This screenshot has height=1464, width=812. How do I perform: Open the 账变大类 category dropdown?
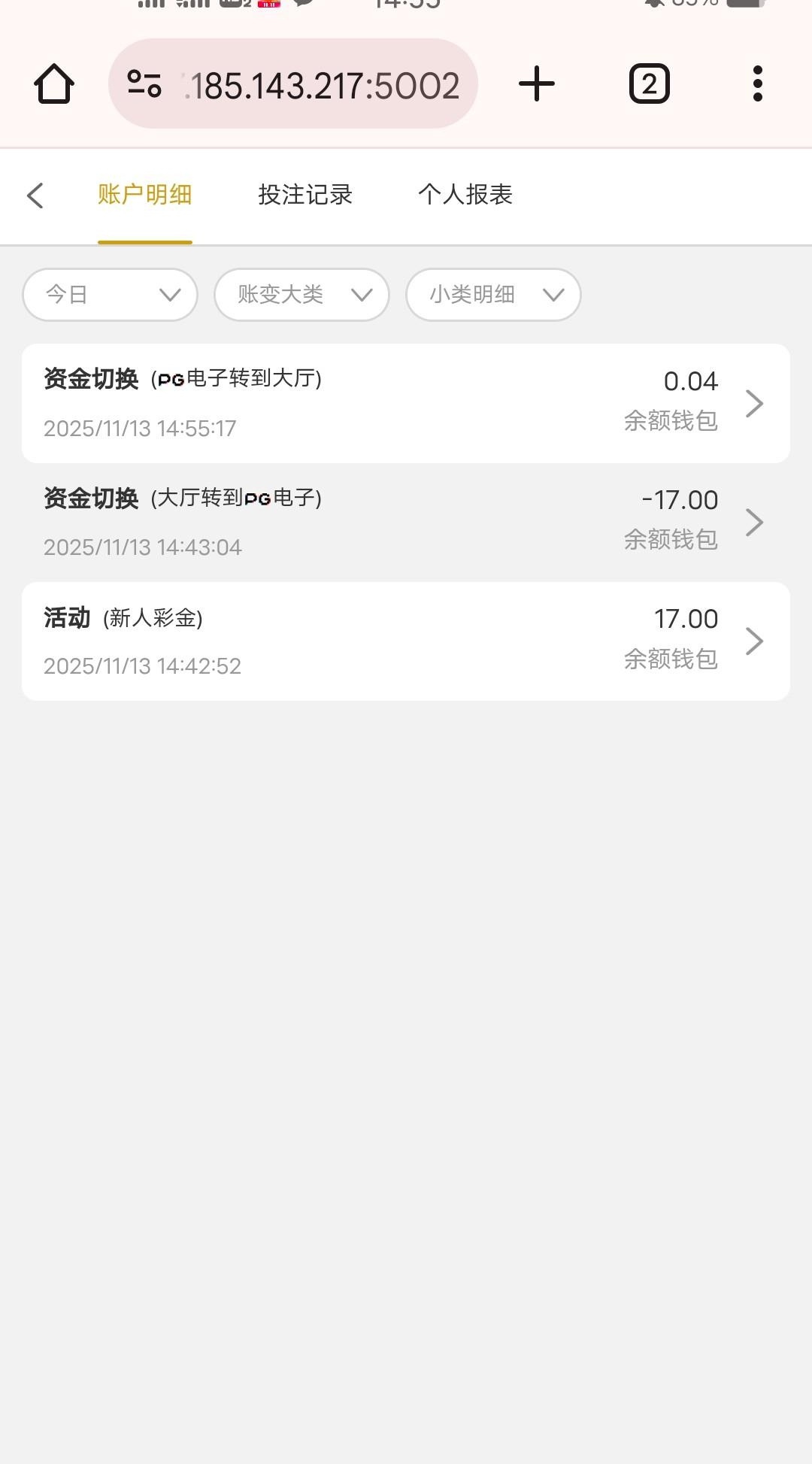(x=301, y=295)
